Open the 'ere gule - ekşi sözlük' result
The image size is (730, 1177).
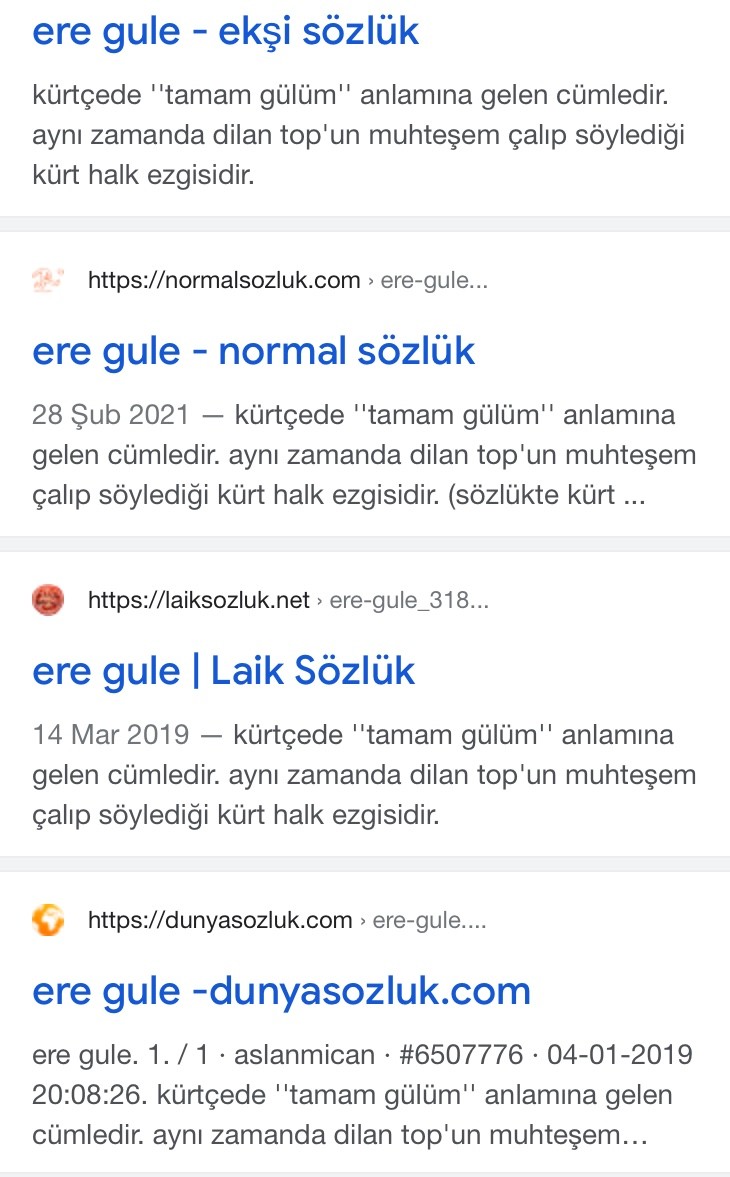point(225,32)
